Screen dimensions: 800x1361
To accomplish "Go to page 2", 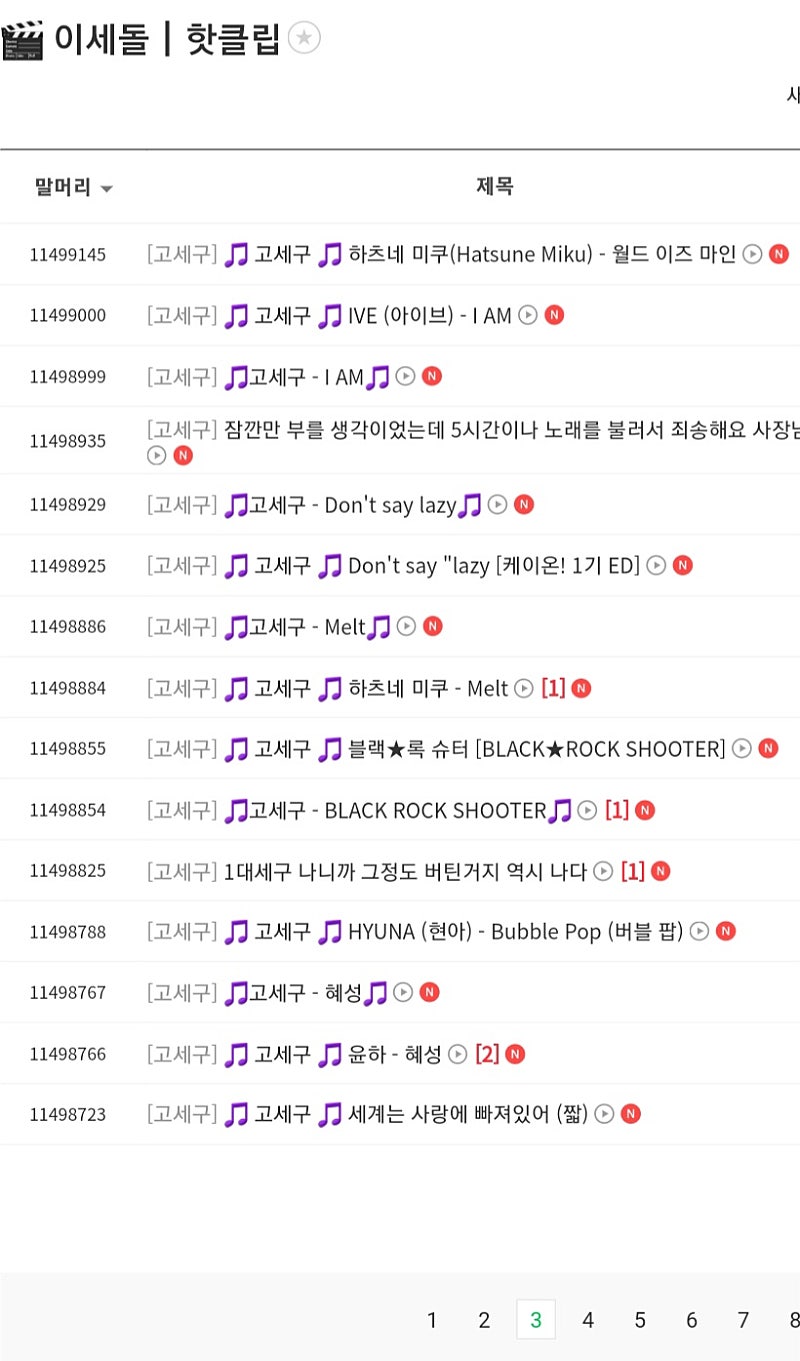I will 484,1320.
